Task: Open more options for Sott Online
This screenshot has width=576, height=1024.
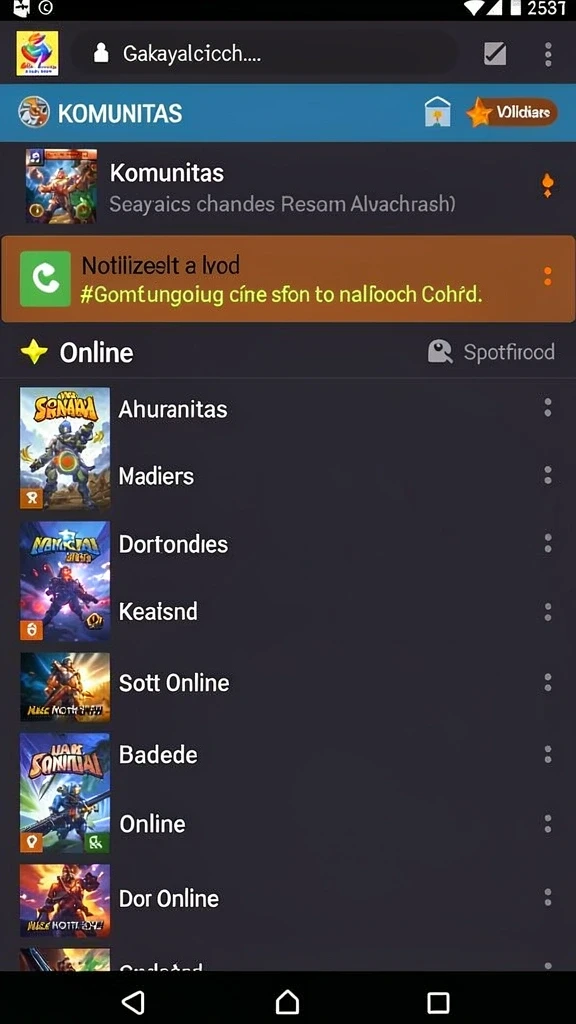Action: (x=547, y=683)
